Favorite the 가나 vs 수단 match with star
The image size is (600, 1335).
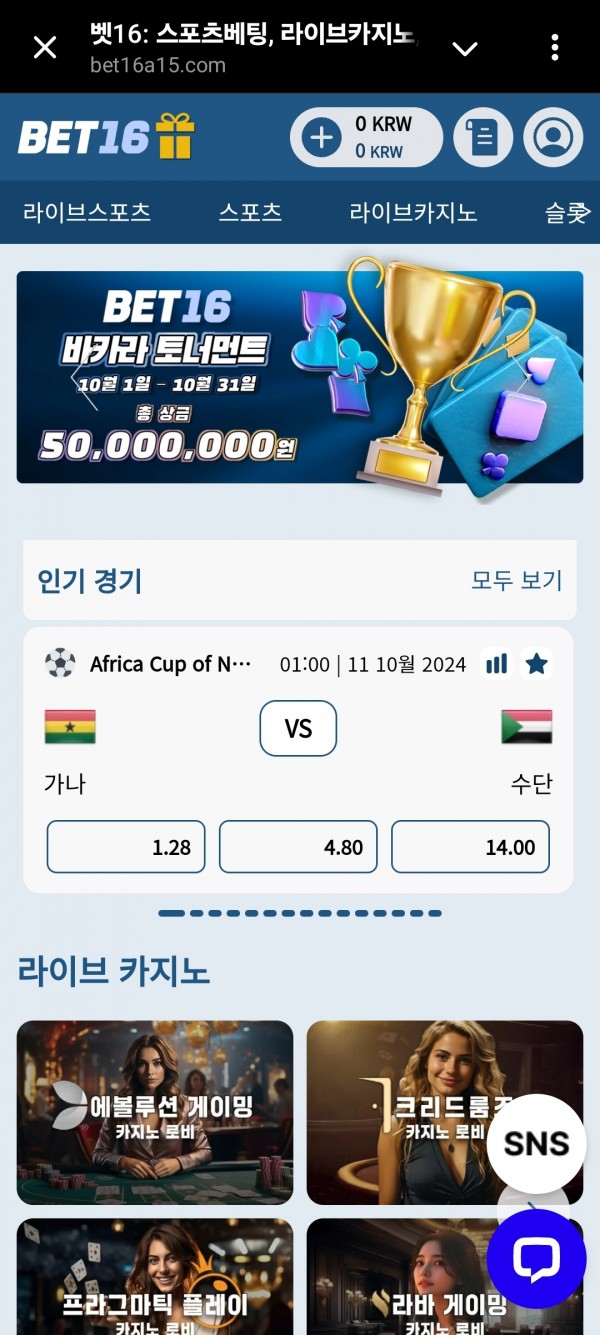[537, 664]
